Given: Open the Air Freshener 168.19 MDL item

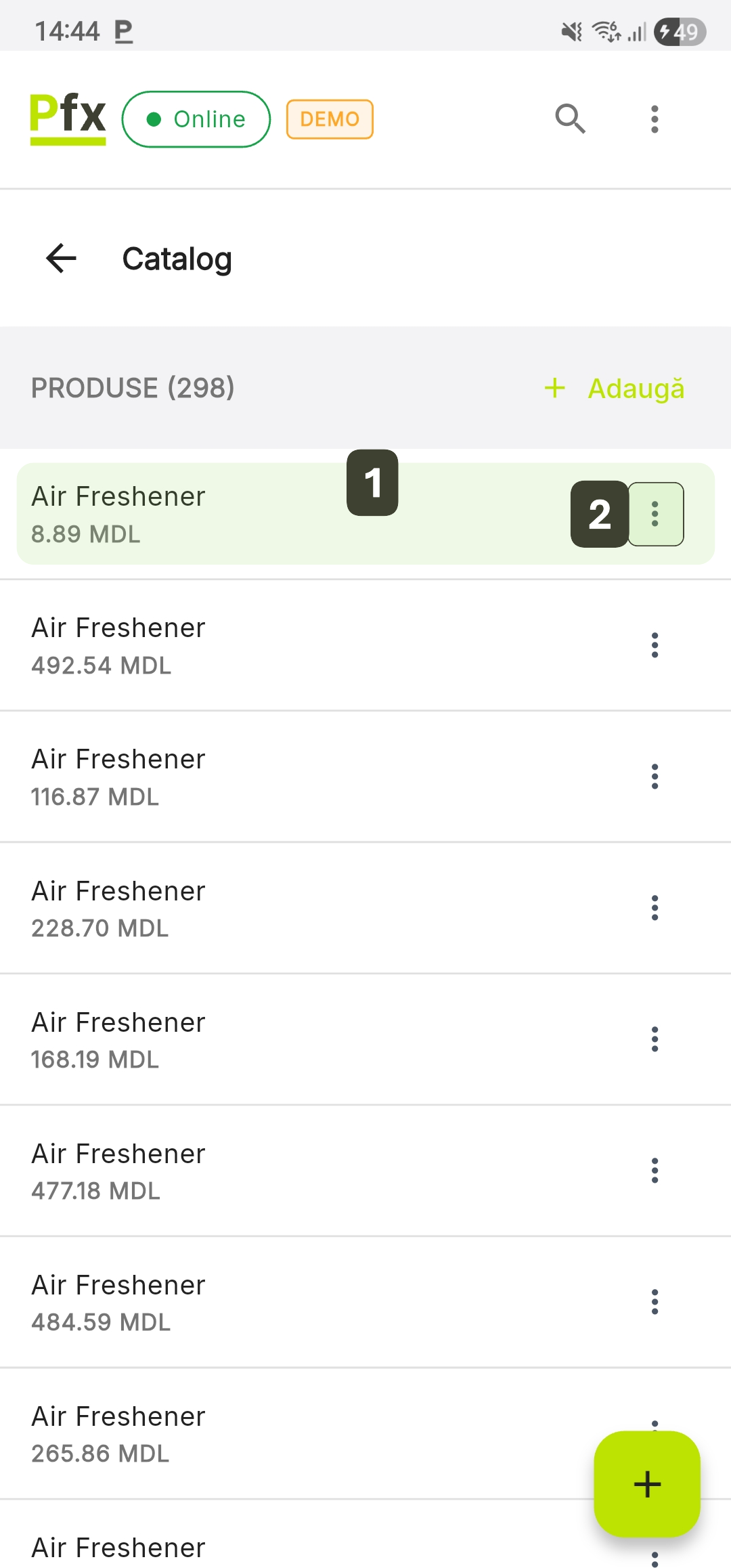Looking at the screenshot, I should 203,1039.
